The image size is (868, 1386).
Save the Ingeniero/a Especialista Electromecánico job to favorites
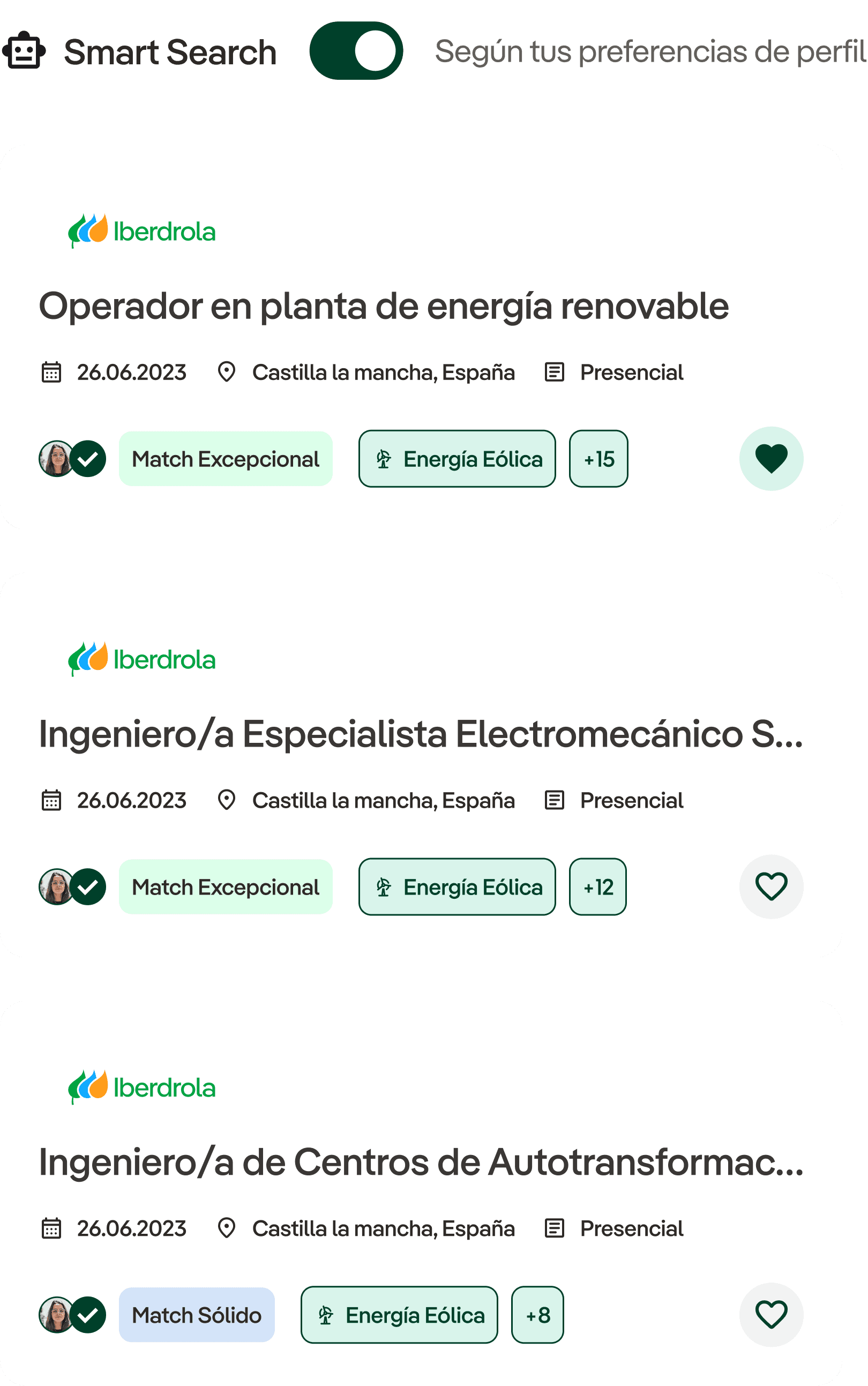pyautogui.click(x=771, y=886)
